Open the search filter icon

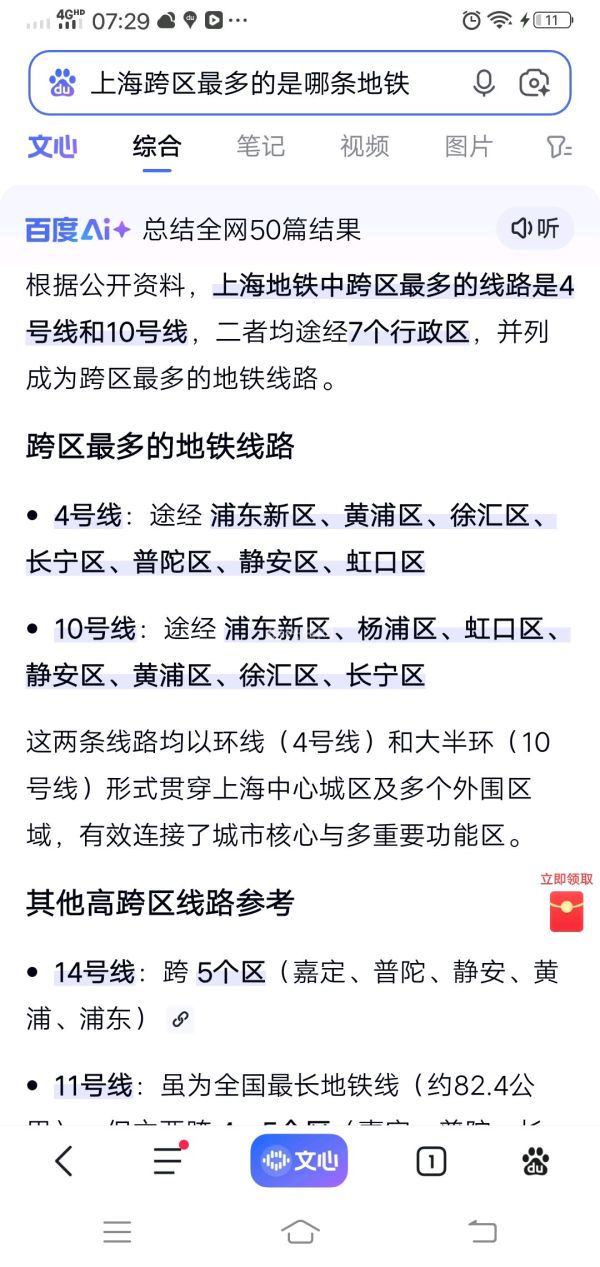pyautogui.click(x=559, y=147)
